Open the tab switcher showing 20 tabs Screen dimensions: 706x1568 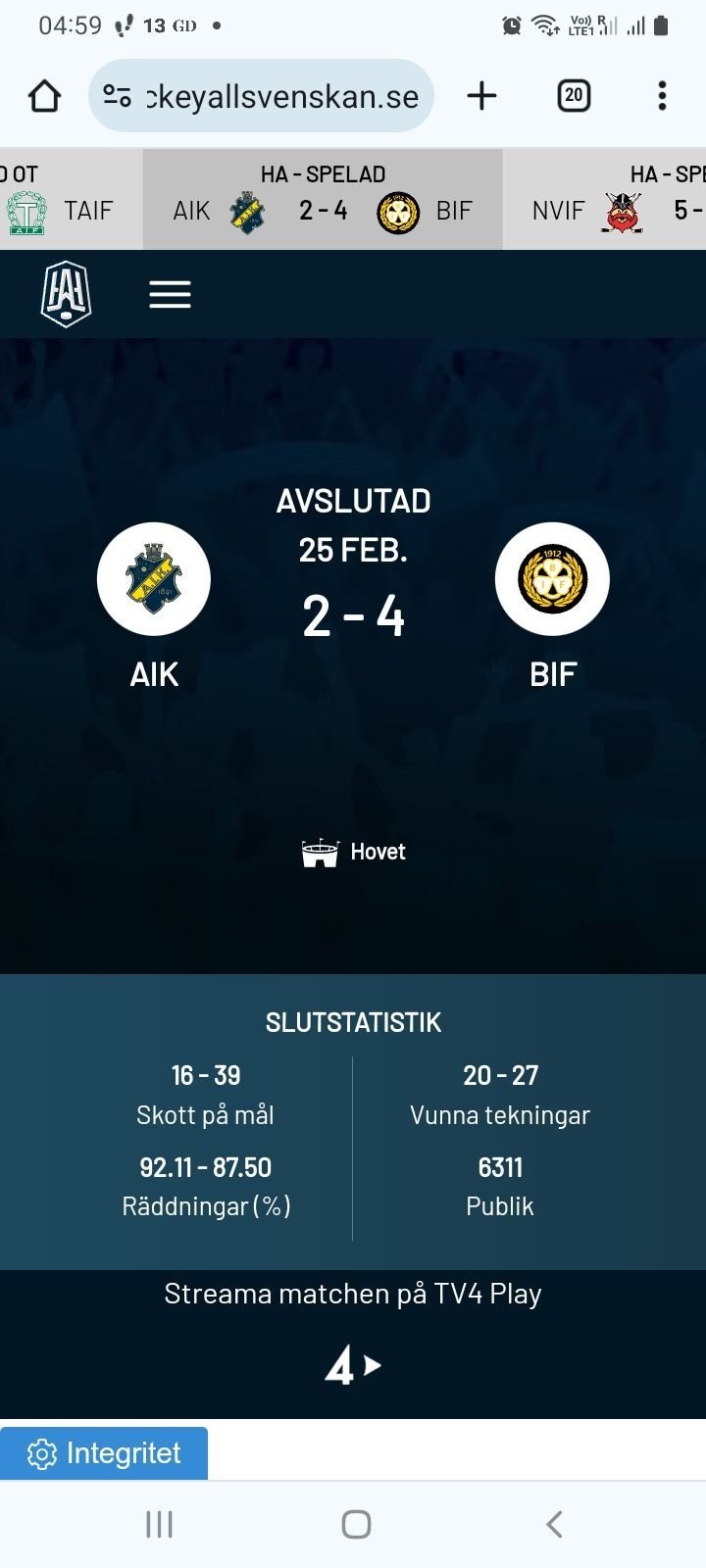(x=574, y=96)
